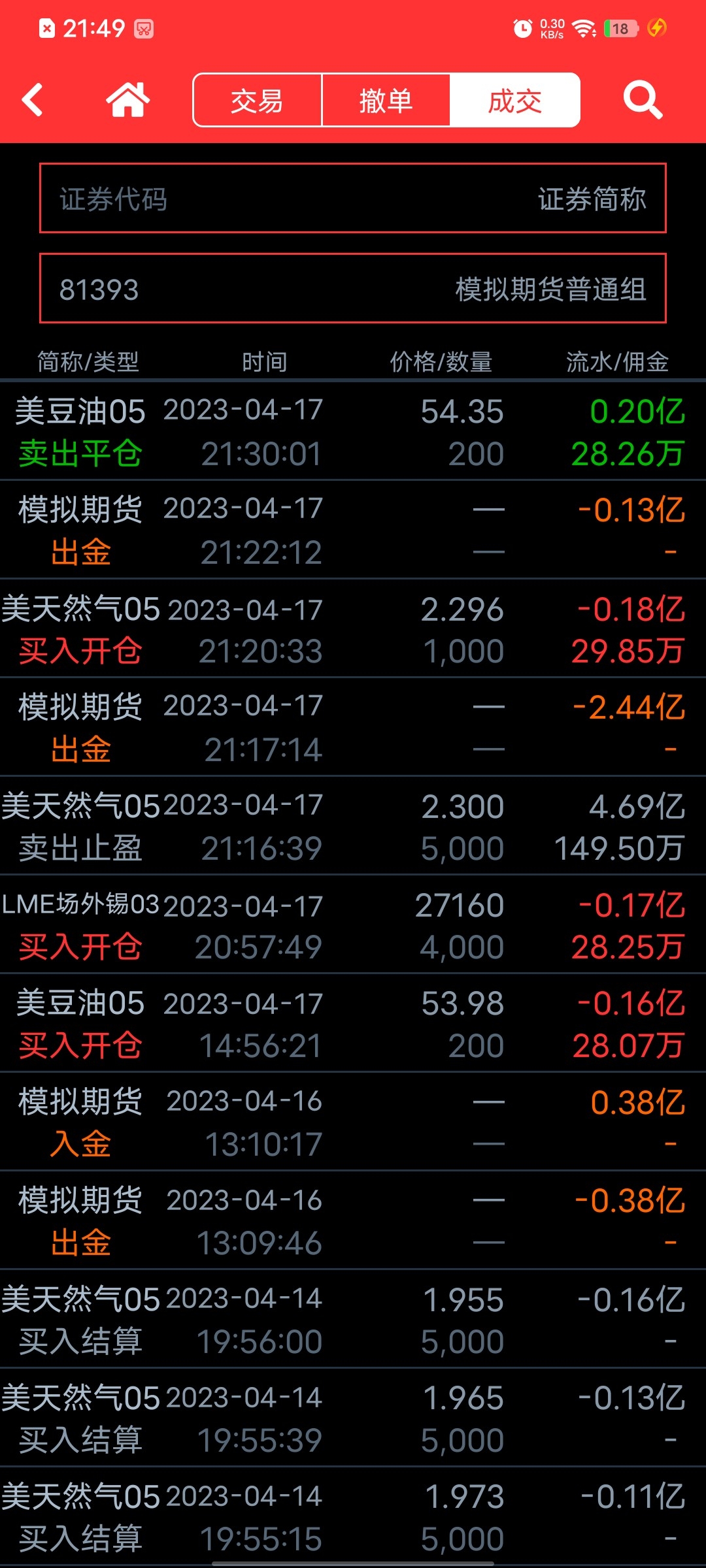Open the 出金 record at 21:22:12
Viewport: 706px width, 1568px height.
(353, 530)
